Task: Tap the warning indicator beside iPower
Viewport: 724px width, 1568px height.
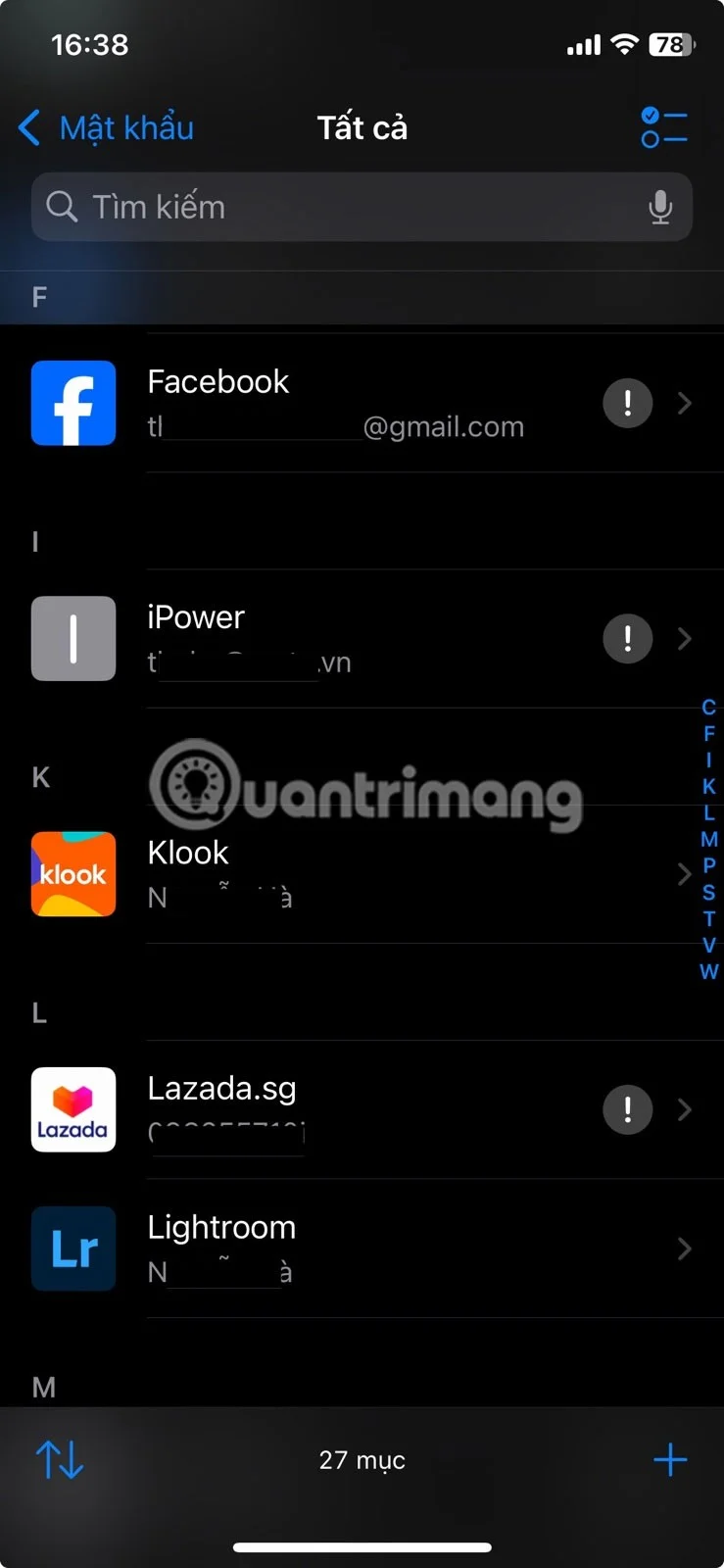Action: click(627, 638)
